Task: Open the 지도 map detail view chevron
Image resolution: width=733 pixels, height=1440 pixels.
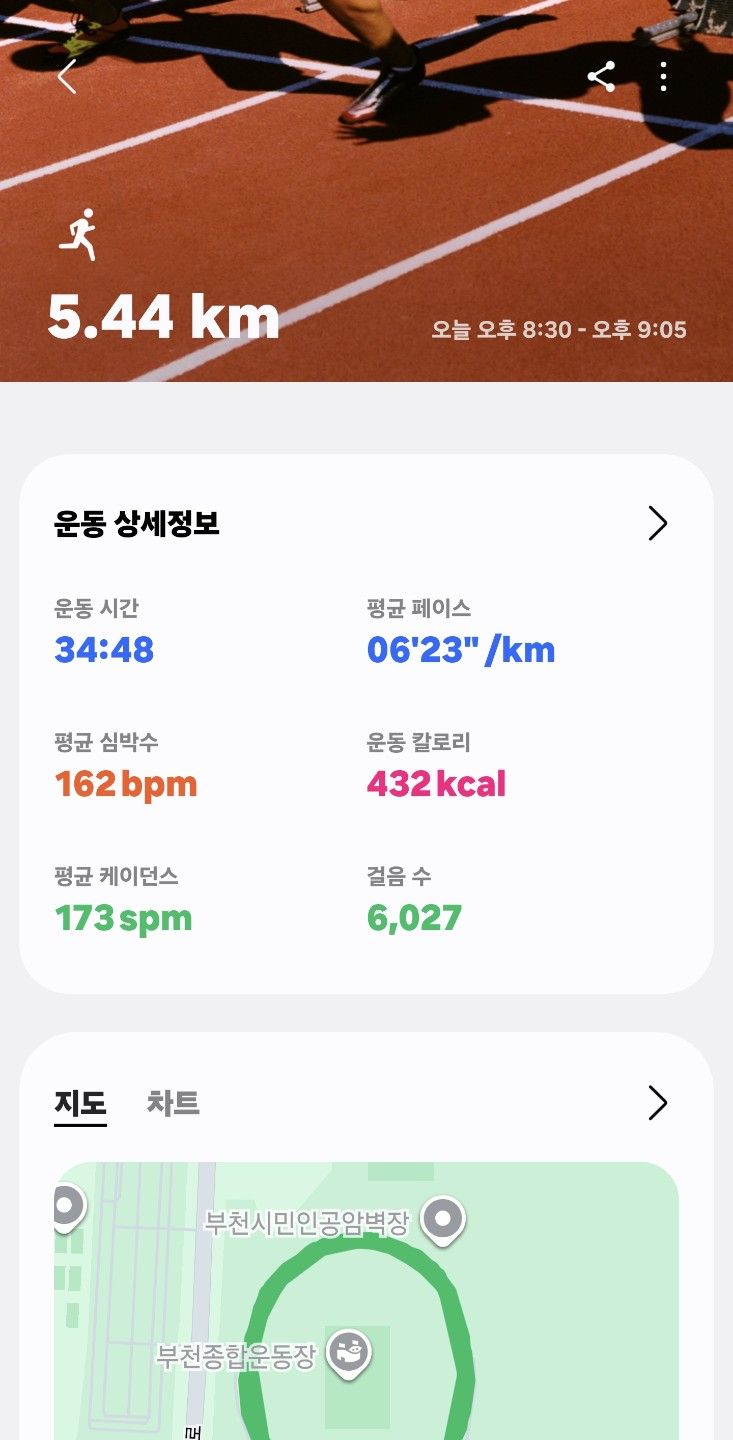Action: pos(657,1103)
